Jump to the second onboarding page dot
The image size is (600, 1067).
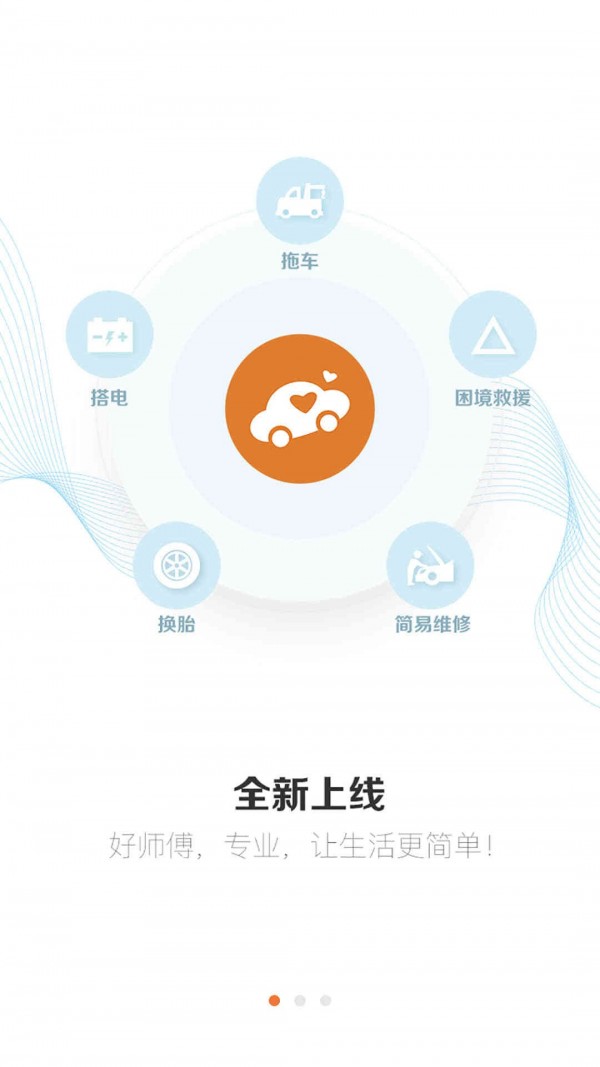pos(300,1000)
